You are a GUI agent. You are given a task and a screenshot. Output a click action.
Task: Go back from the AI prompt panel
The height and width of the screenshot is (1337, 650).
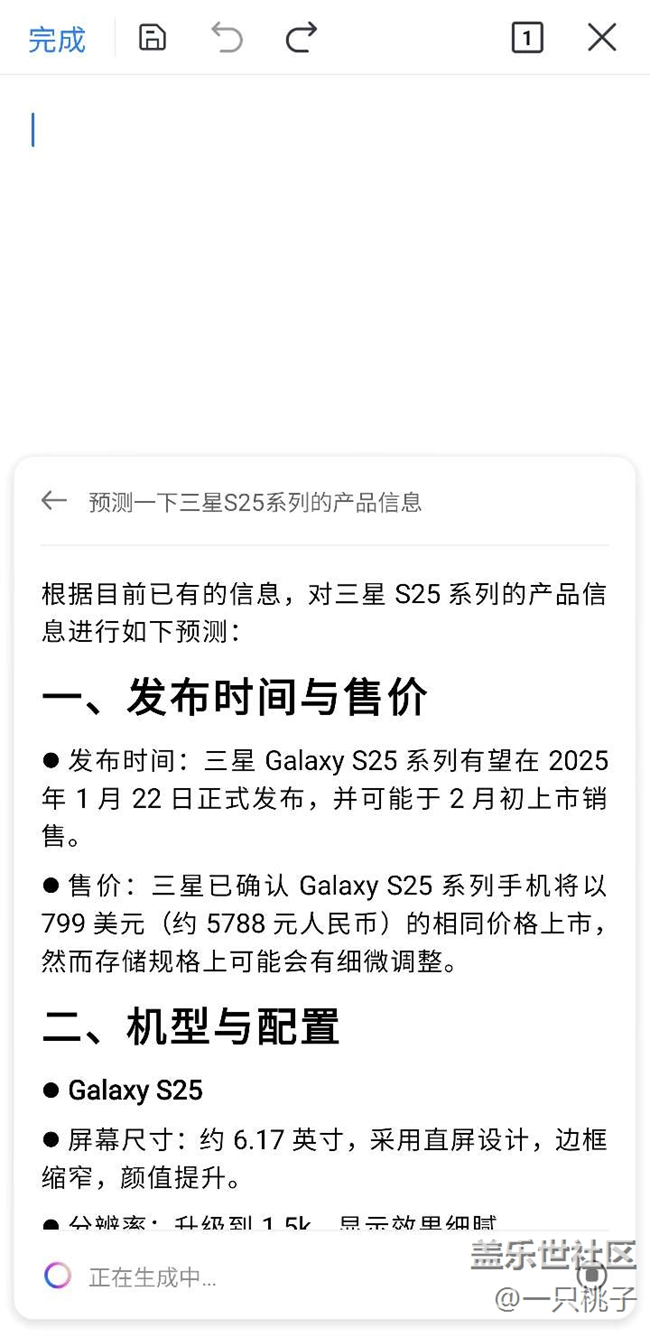[54, 501]
